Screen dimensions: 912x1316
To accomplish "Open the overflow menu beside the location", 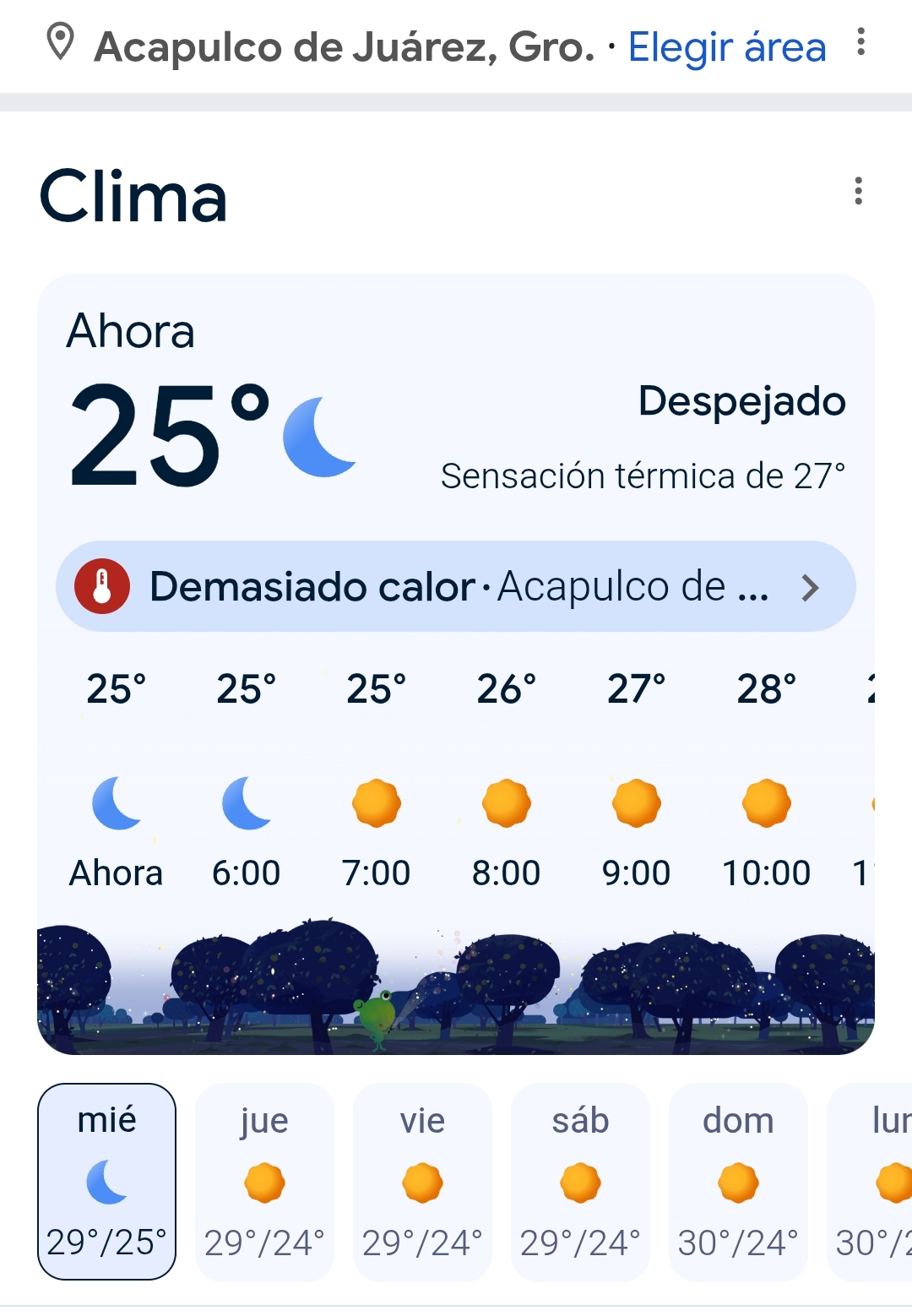I will [x=860, y=42].
